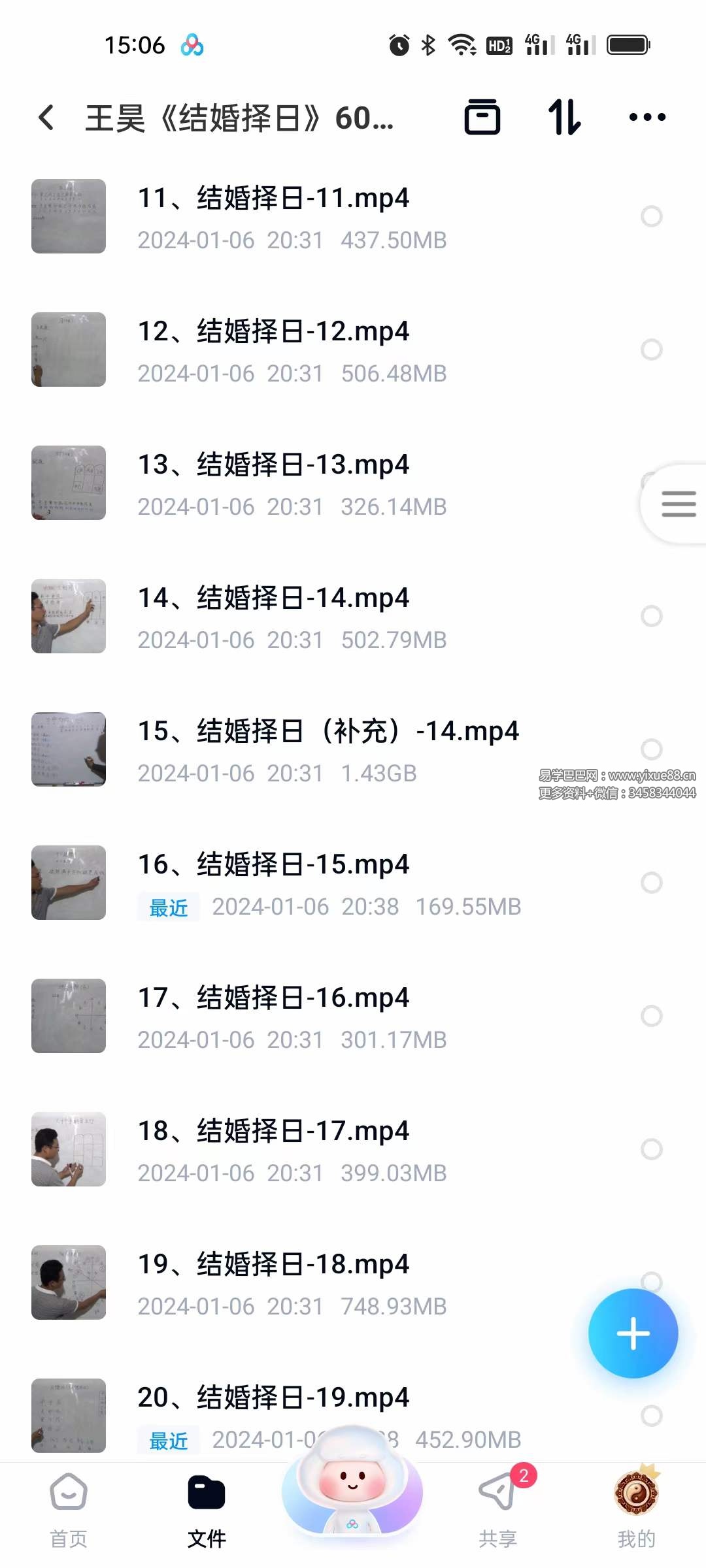Open the more options (...) menu
Viewport: 706px width, 1568px height.
[647, 116]
